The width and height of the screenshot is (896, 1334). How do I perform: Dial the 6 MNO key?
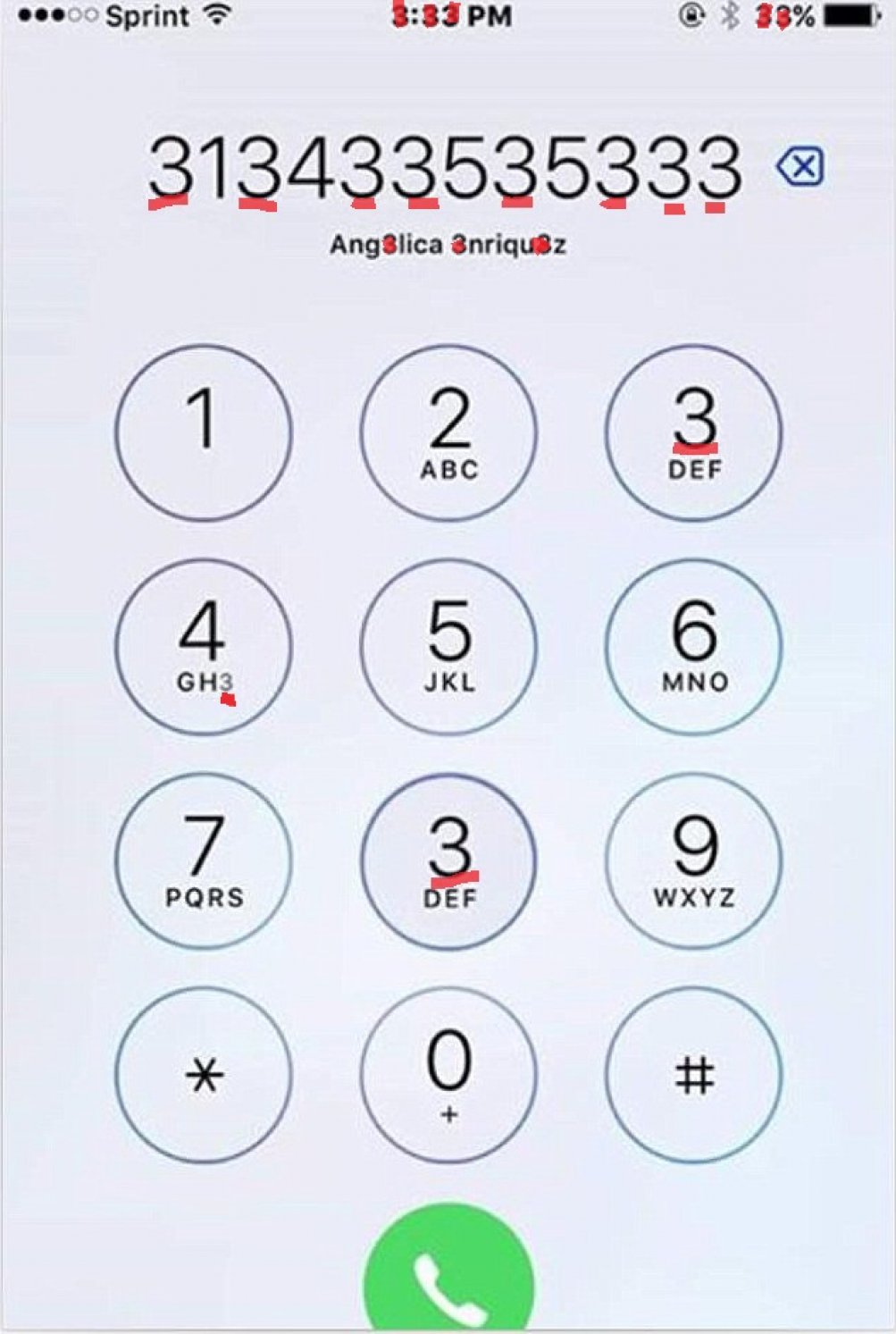click(x=693, y=646)
